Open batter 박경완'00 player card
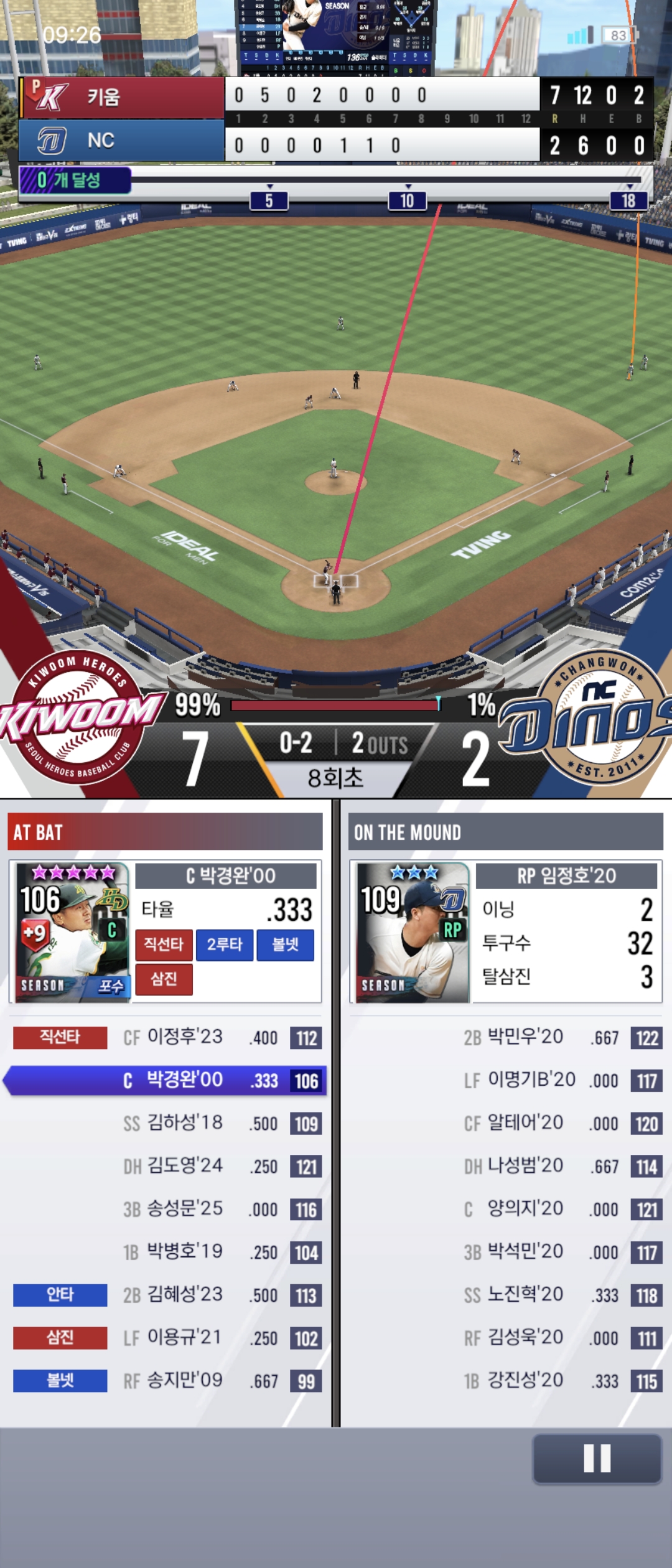 coord(71,931)
